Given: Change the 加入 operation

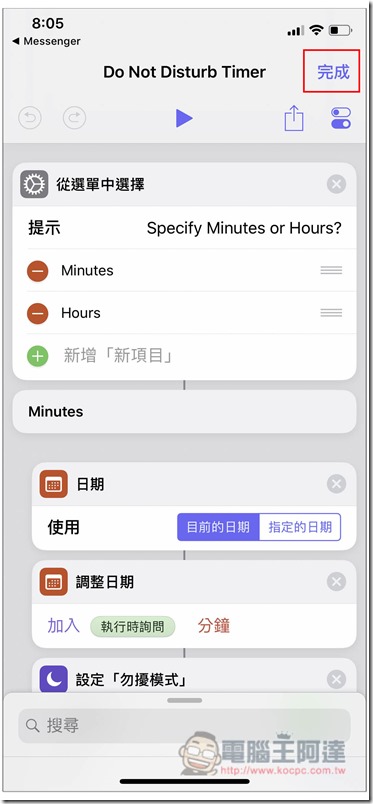Looking at the screenshot, I should click(64, 626).
